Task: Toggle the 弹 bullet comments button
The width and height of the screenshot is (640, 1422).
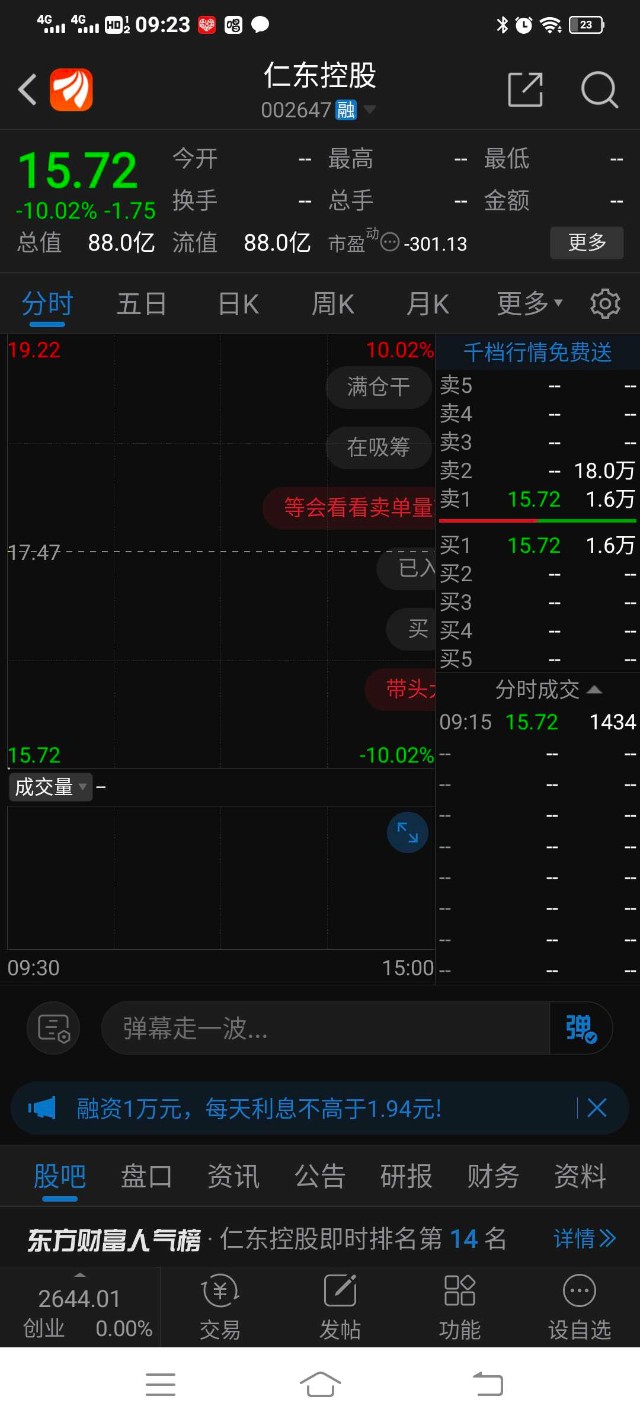Action: pos(581,1028)
